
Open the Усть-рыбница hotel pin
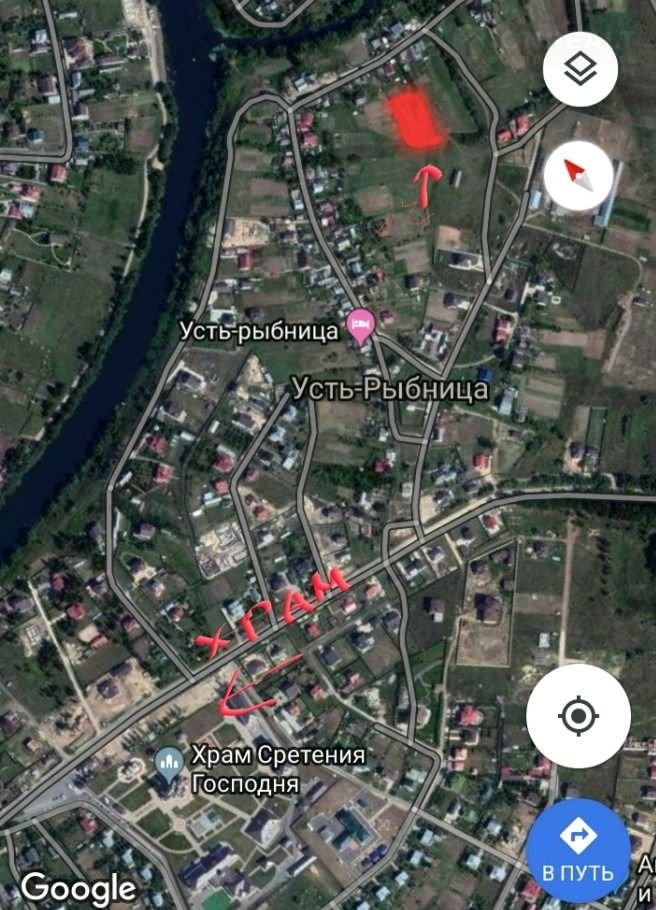tap(361, 325)
